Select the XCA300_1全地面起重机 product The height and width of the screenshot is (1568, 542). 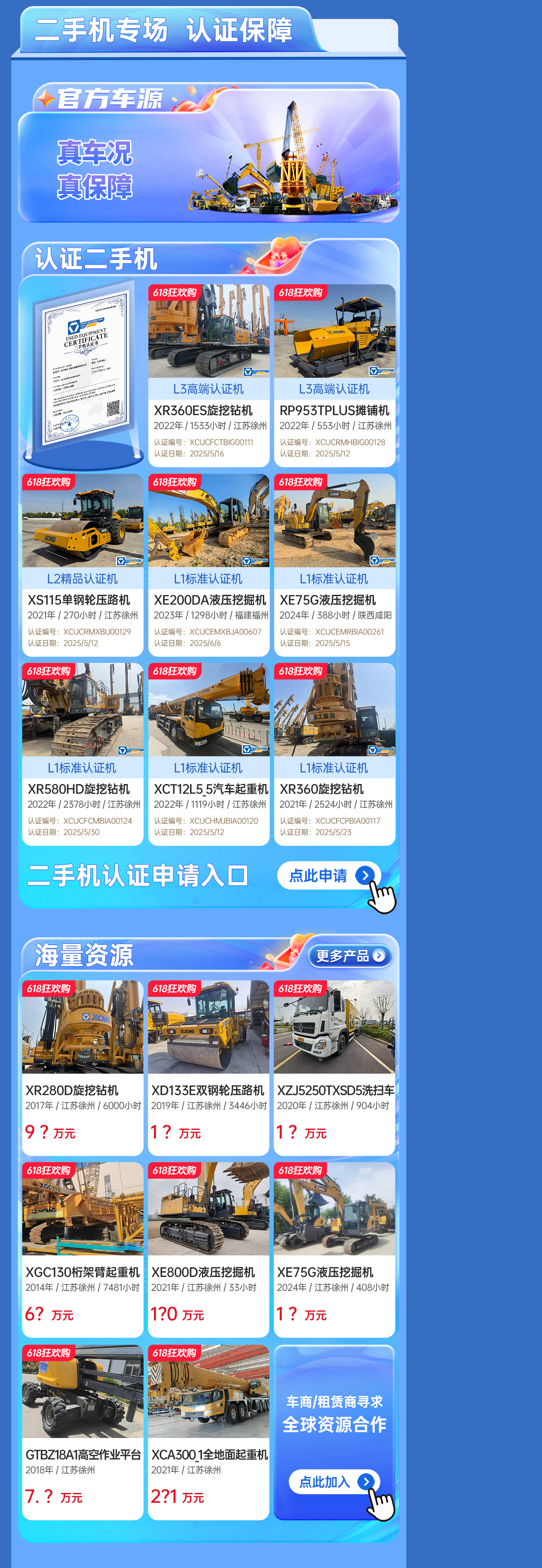click(208, 1431)
